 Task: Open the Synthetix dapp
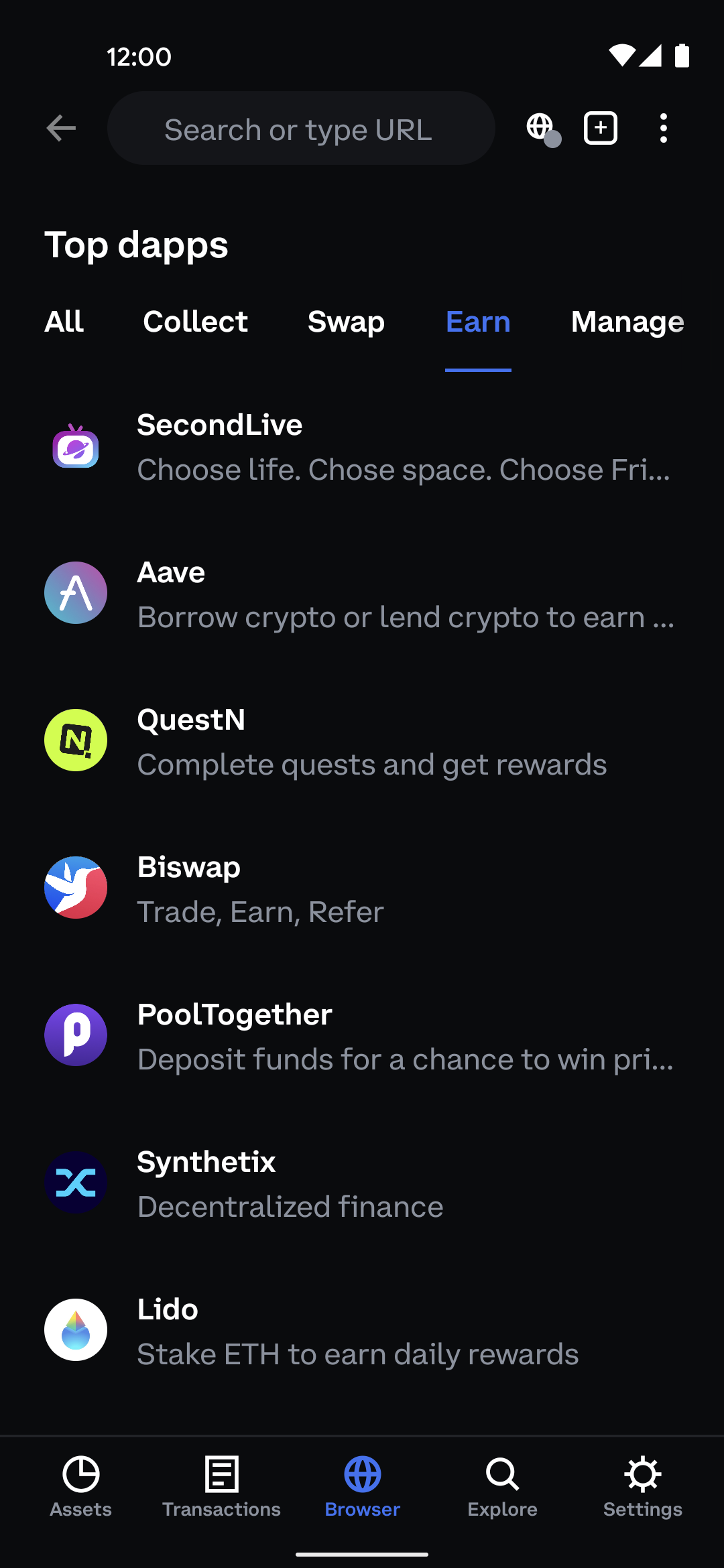click(362, 1183)
